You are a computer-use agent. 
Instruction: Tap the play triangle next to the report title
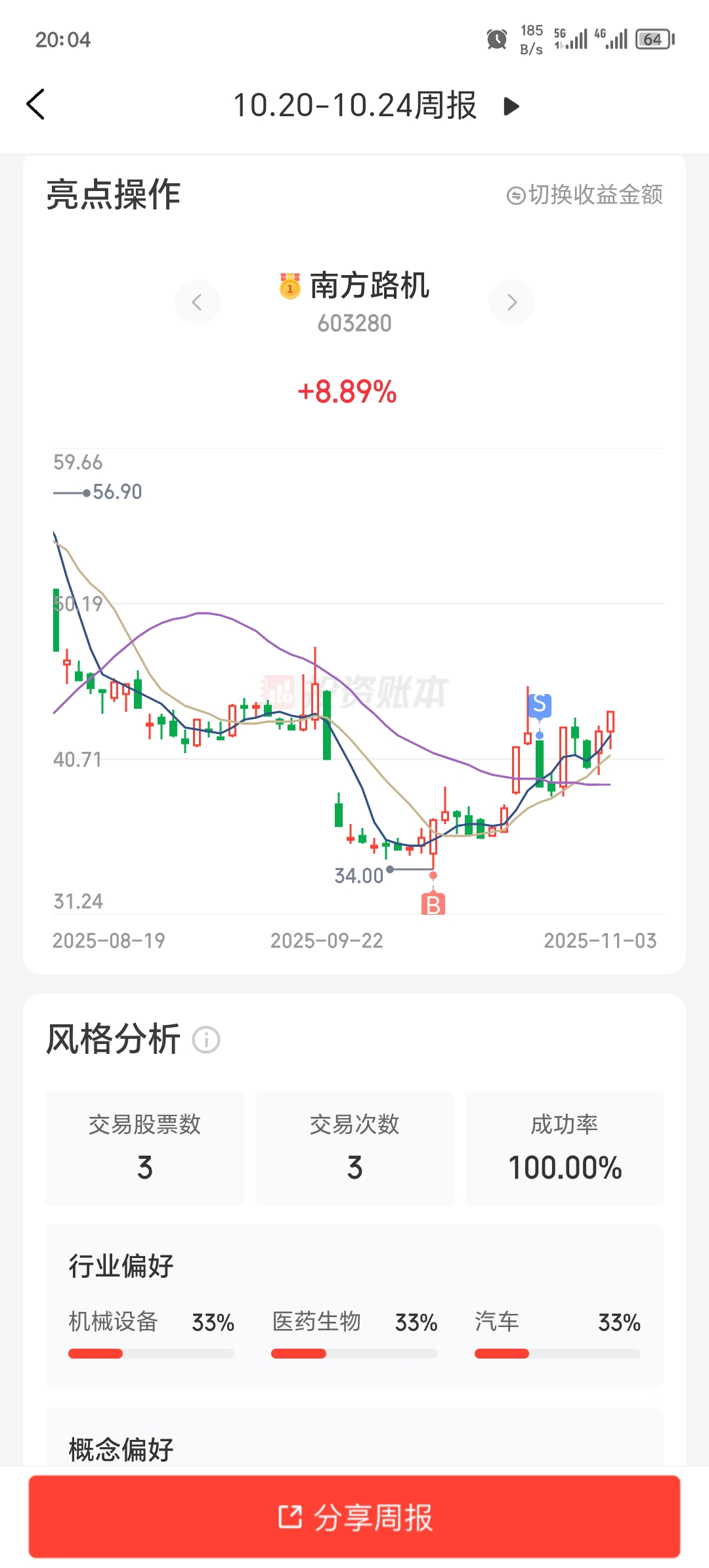point(511,106)
